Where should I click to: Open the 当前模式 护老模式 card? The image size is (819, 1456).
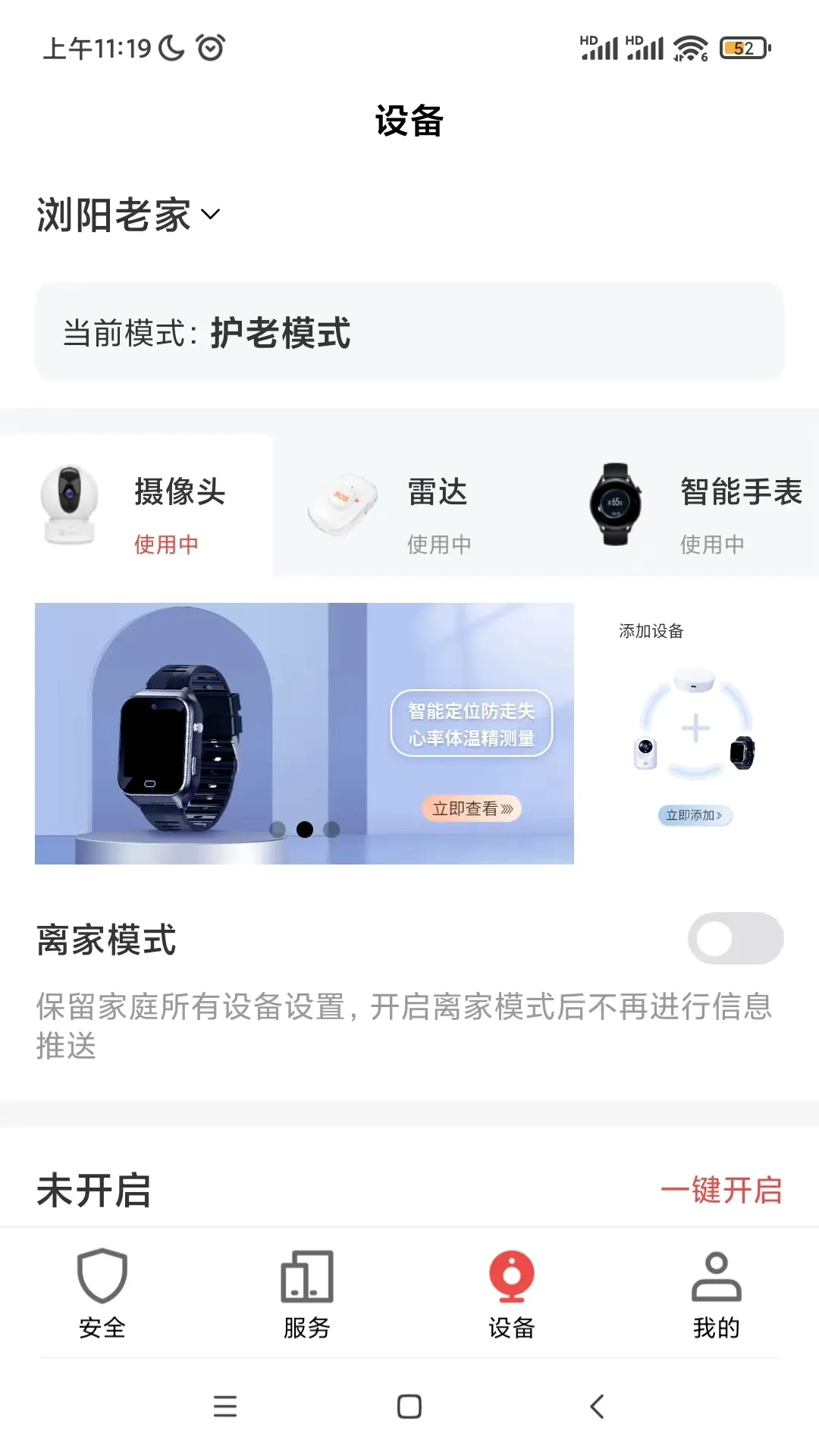point(409,332)
